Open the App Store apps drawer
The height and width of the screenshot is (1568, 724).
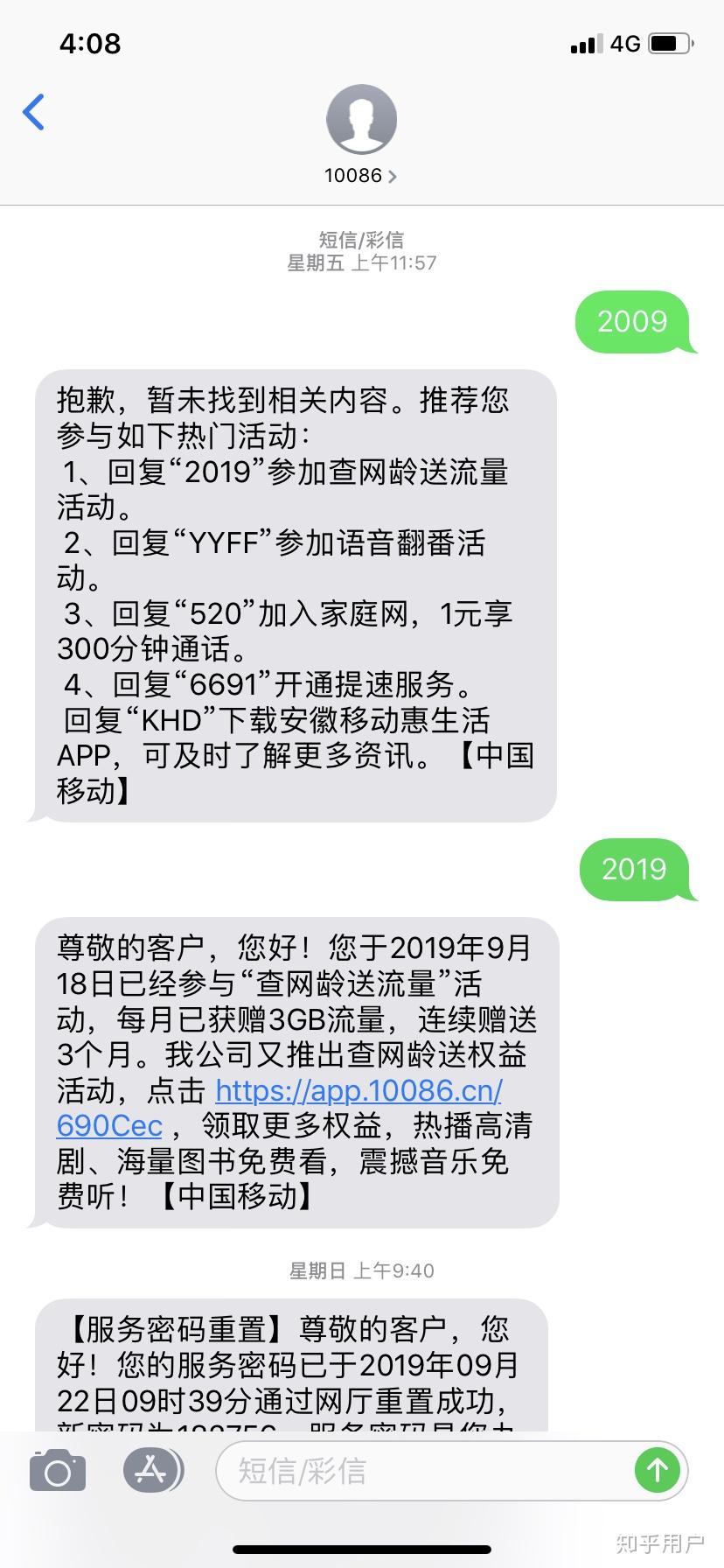(153, 1471)
